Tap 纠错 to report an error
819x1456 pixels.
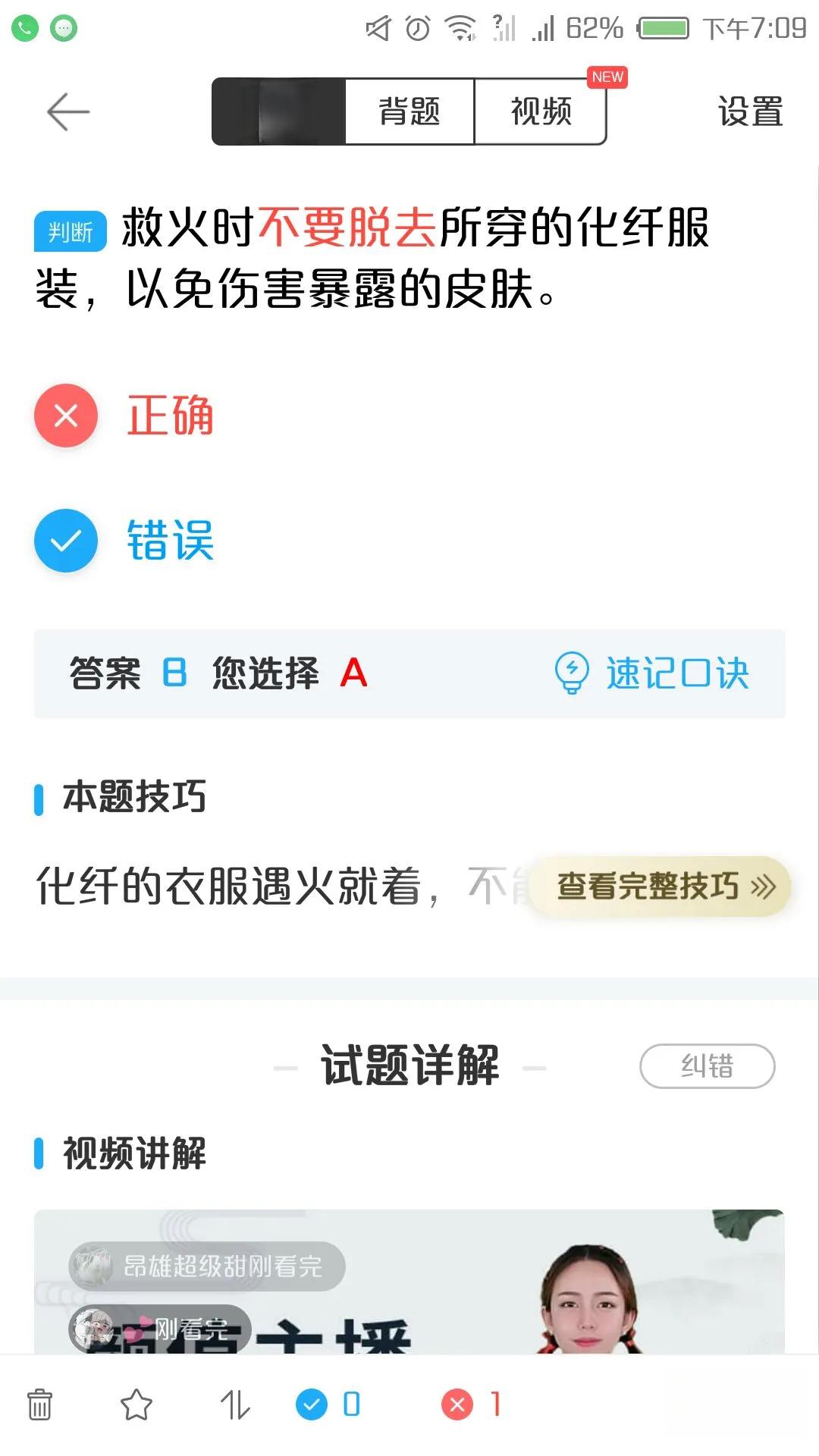tap(706, 1065)
